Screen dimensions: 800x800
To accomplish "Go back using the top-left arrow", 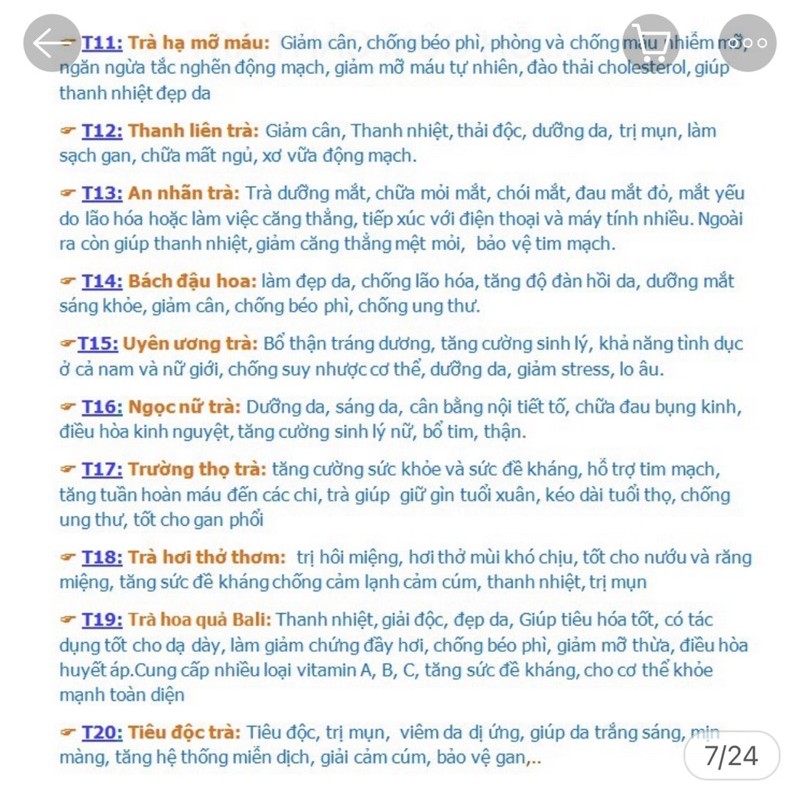I will click(x=51, y=43).
